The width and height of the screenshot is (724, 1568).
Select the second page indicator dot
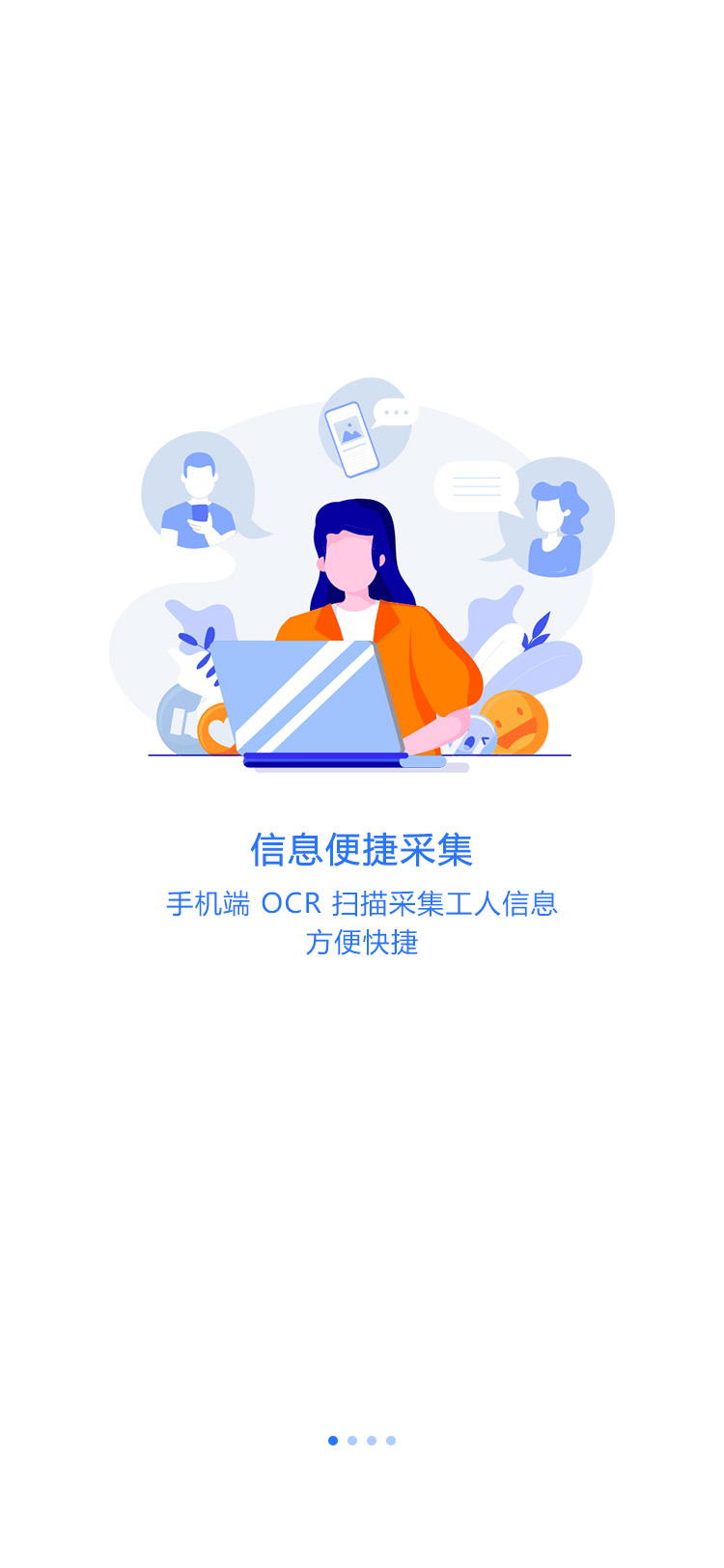(x=352, y=1441)
